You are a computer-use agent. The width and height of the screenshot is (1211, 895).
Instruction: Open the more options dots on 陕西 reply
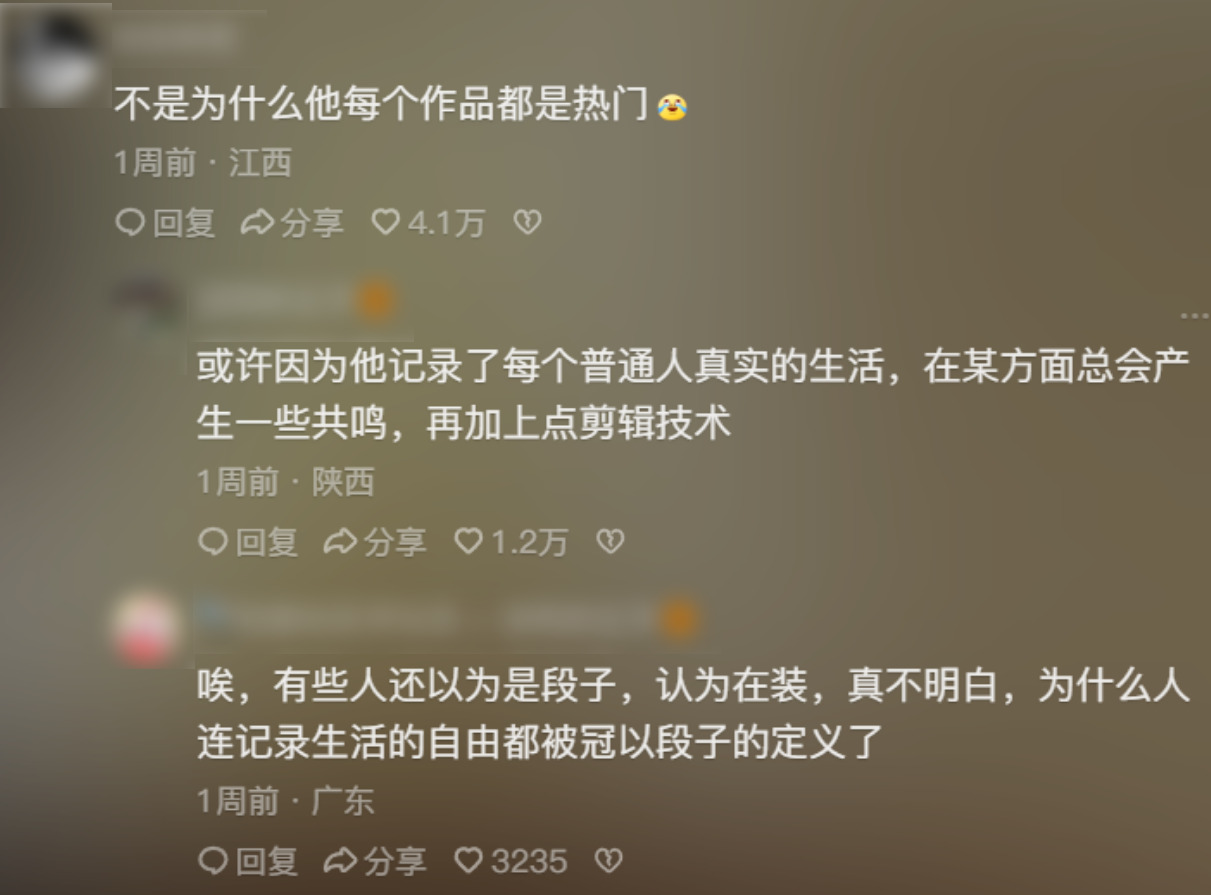pyautogui.click(x=1195, y=316)
